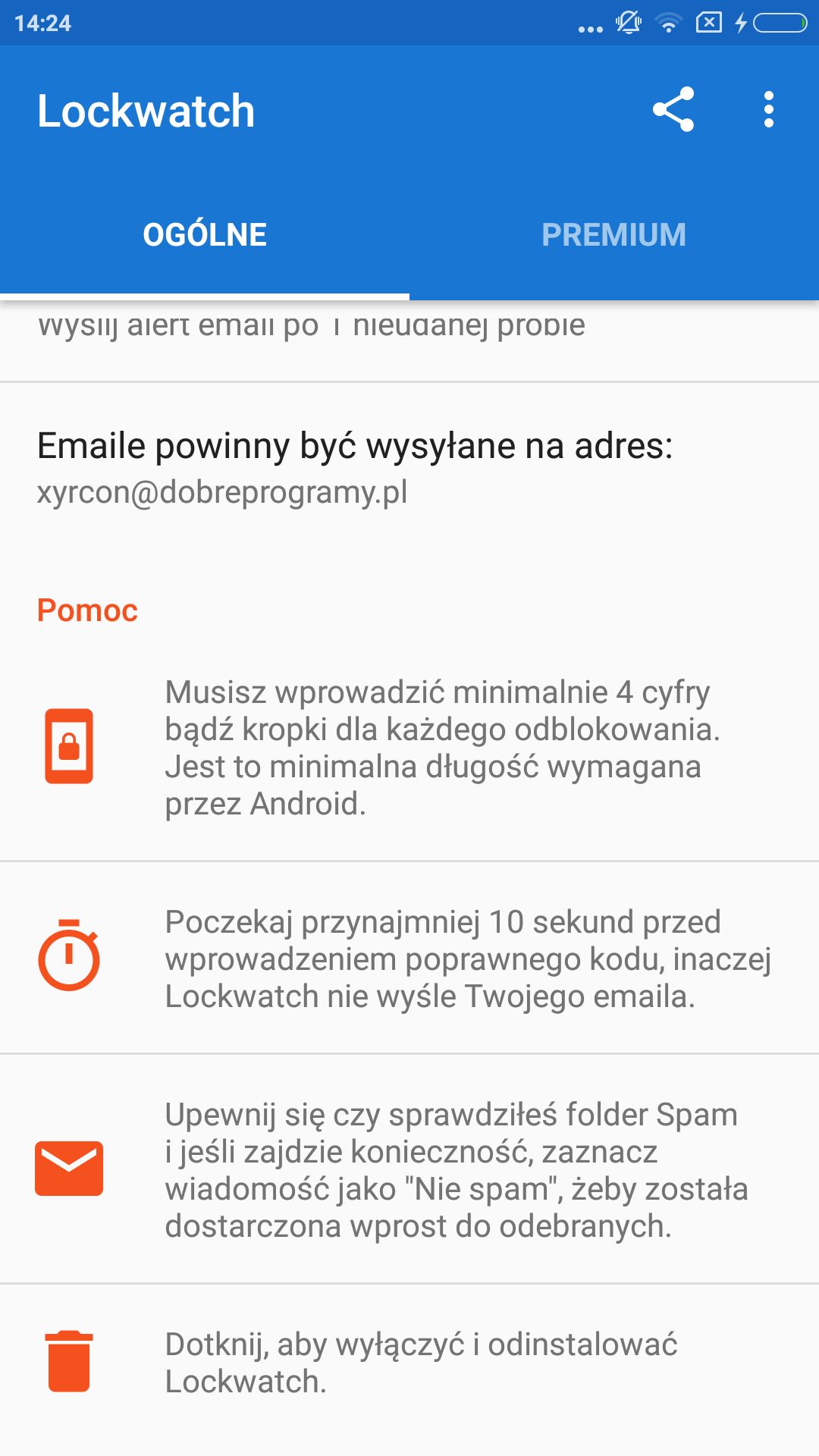
Task: Open the Spam folder help item
Action: click(x=409, y=1169)
